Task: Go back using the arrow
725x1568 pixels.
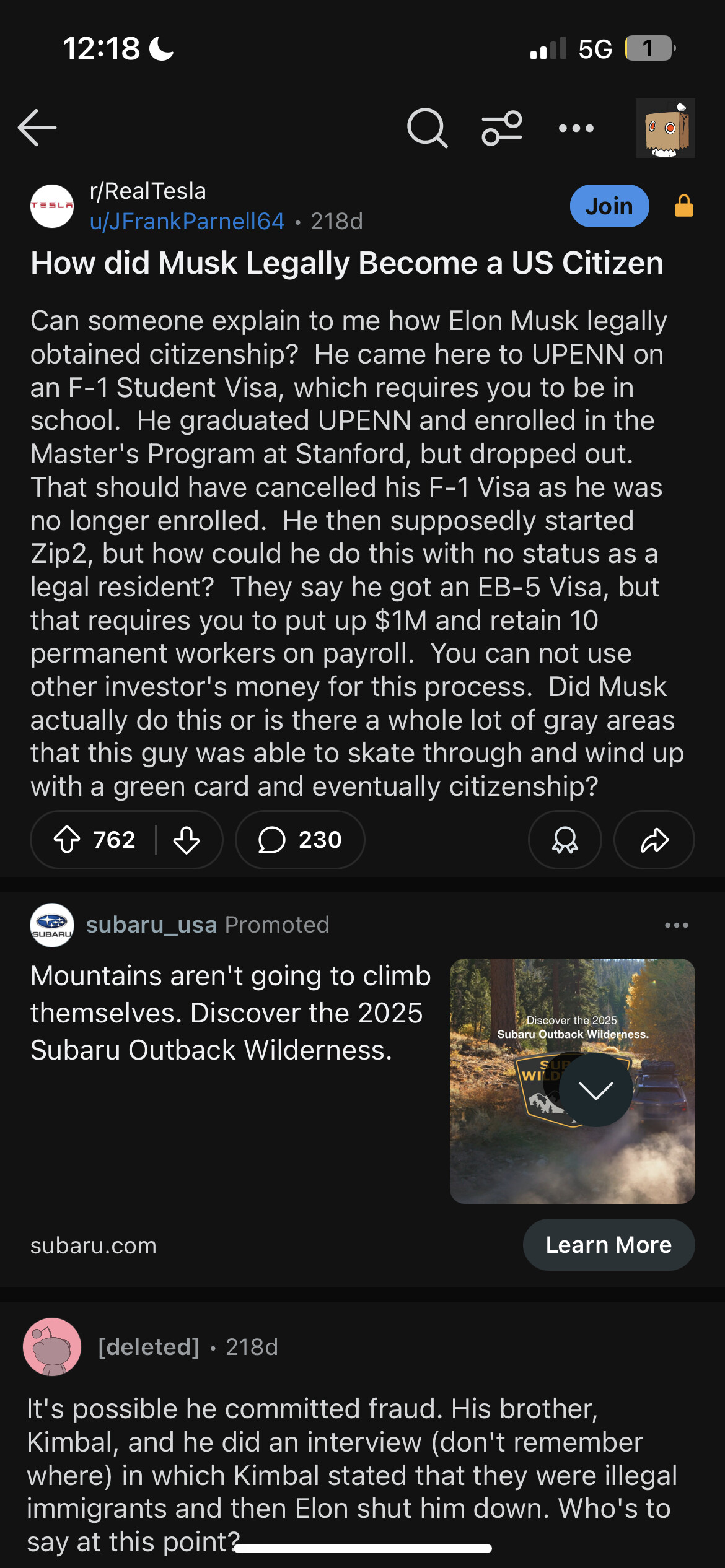Action: pos(37,128)
